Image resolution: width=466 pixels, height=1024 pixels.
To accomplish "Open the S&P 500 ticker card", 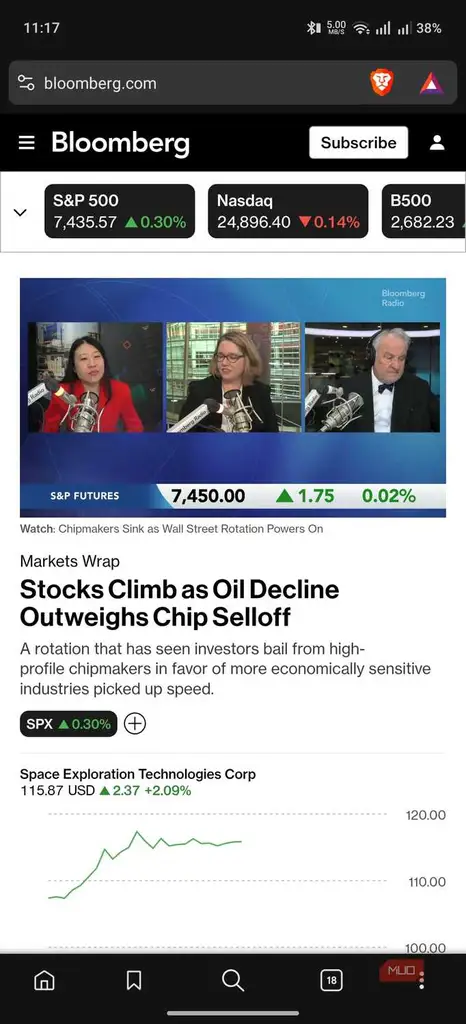I will pos(119,211).
